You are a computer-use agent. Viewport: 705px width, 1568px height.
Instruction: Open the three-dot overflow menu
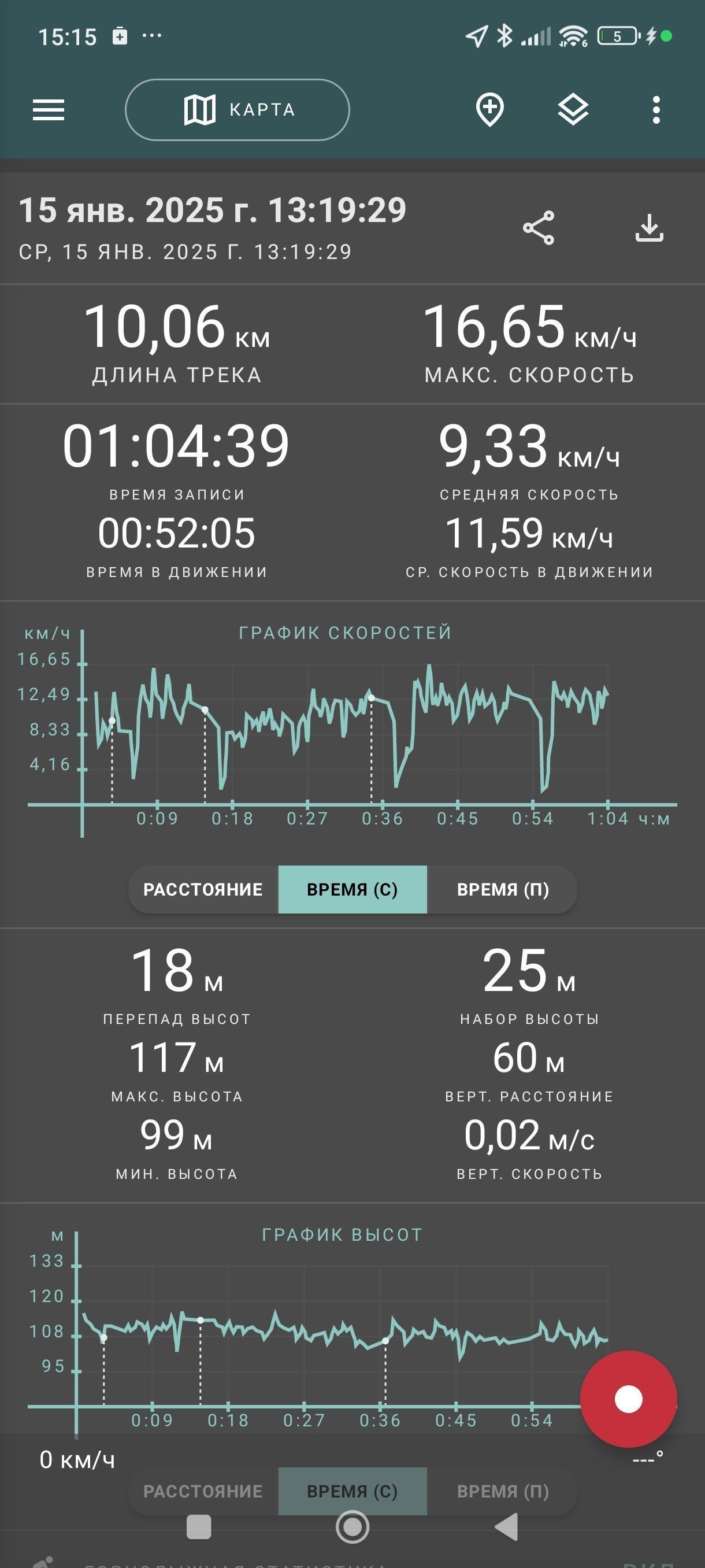tap(656, 110)
